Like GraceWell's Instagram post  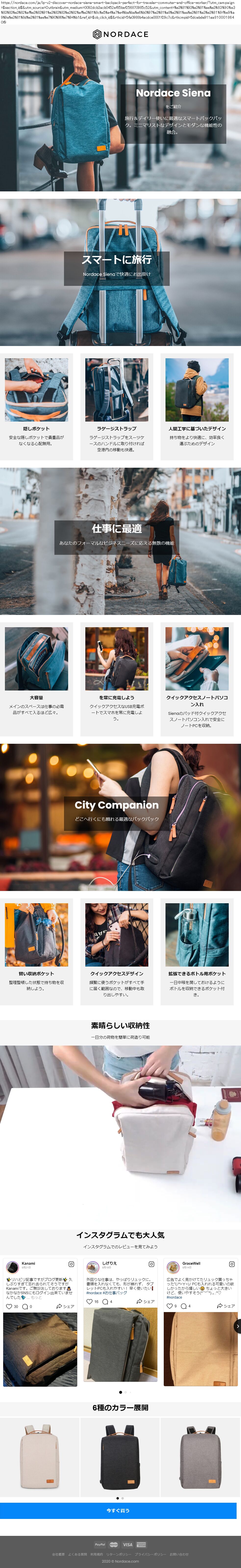pos(169,1306)
